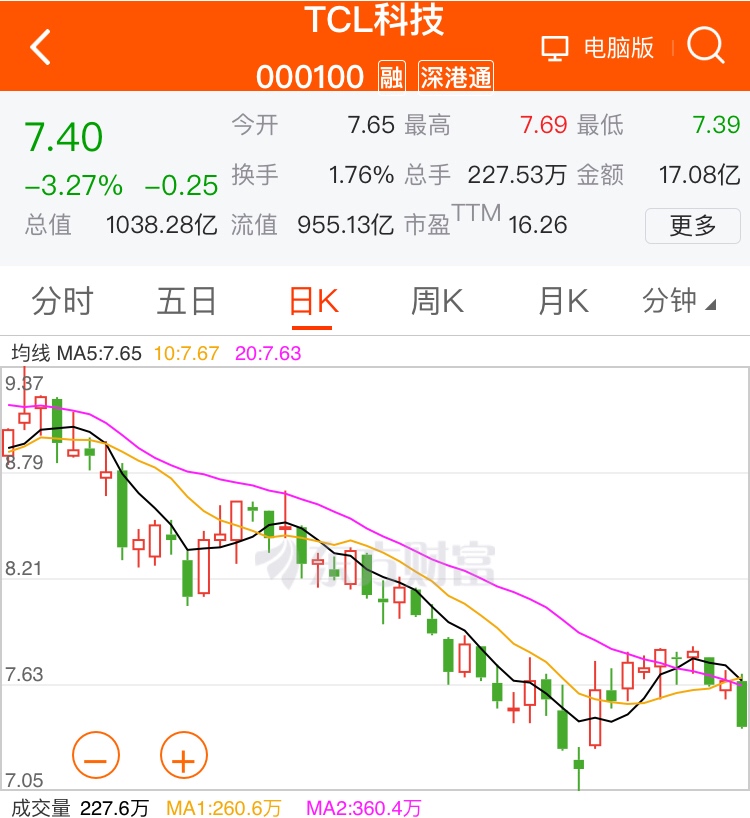Select the 日K chart tab
The height and width of the screenshot is (818, 750).
pos(314,301)
